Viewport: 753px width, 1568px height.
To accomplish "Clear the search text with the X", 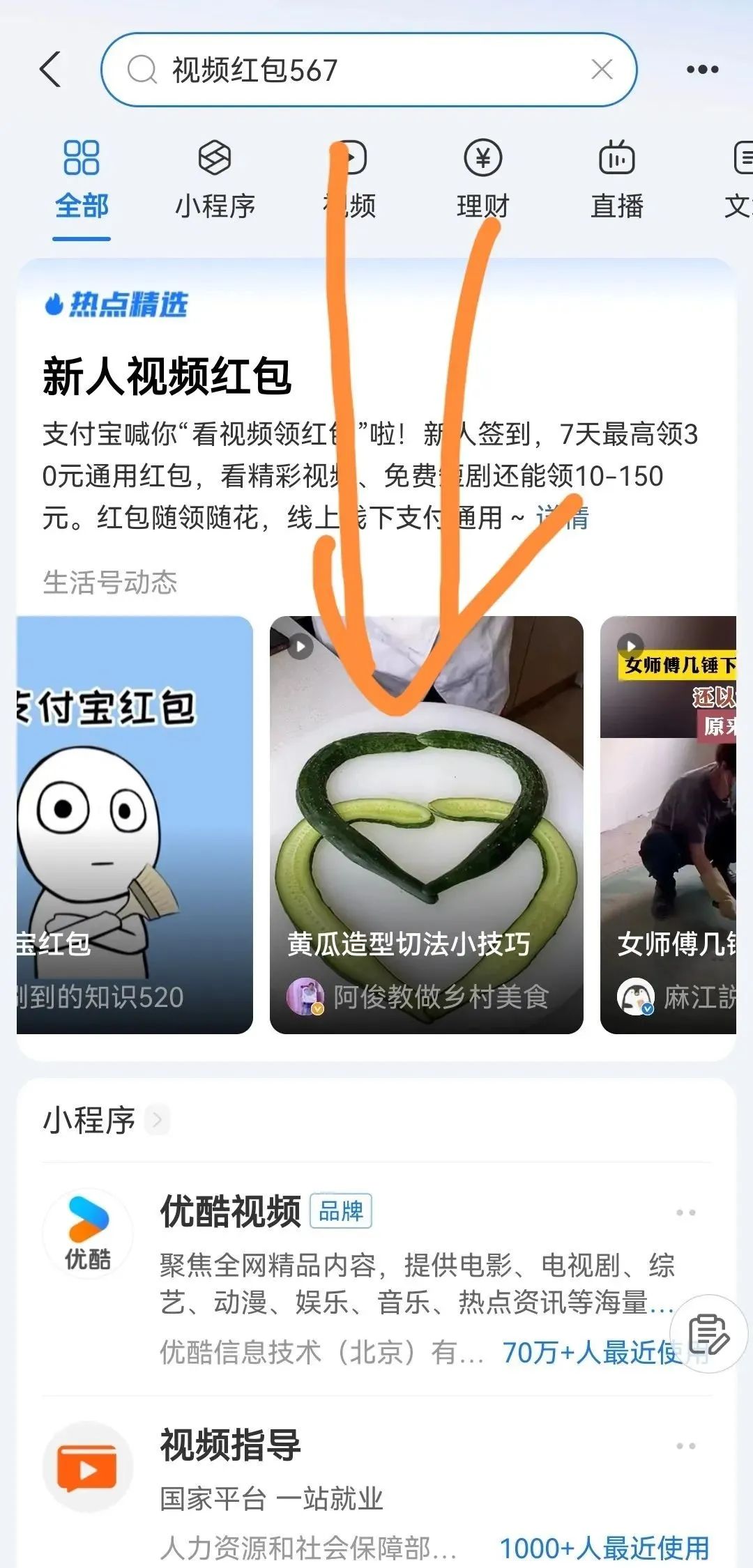I will point(601,70).
